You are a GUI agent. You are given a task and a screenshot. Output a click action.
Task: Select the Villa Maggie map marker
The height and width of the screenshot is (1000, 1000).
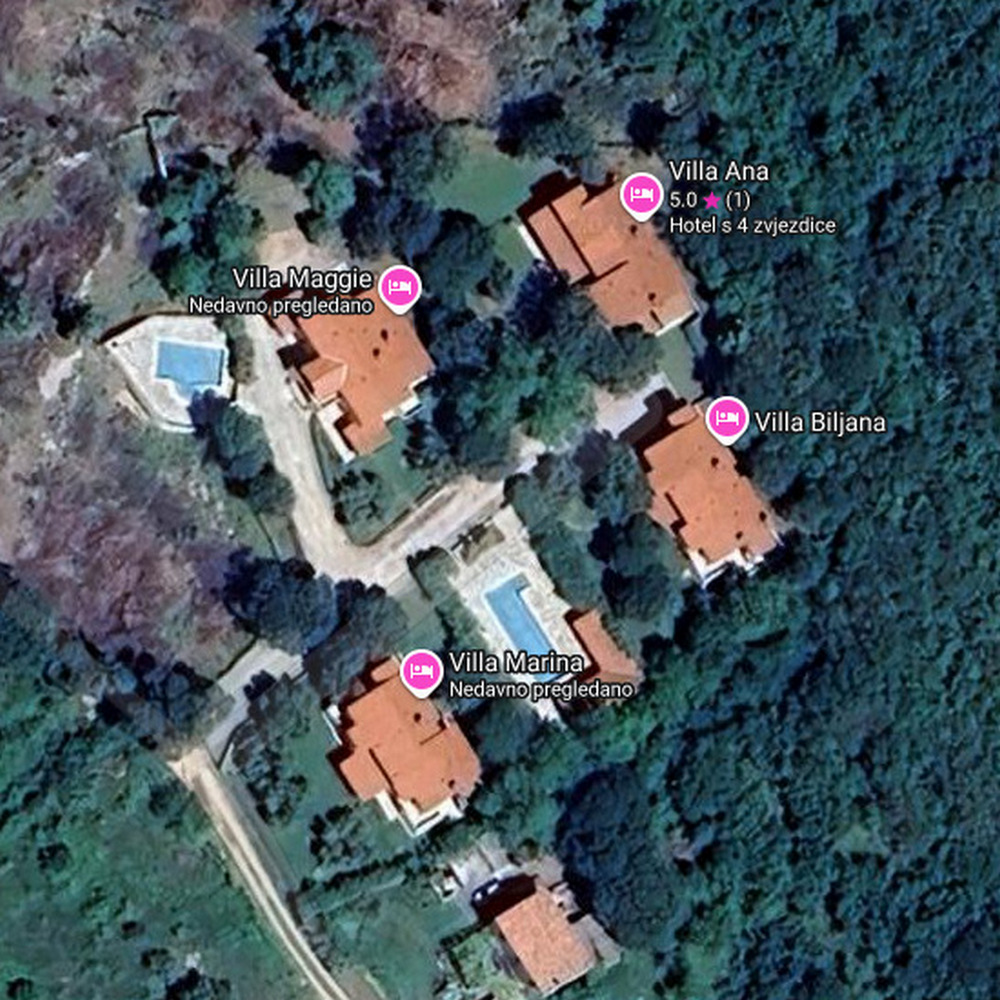[x=401, y=287]
